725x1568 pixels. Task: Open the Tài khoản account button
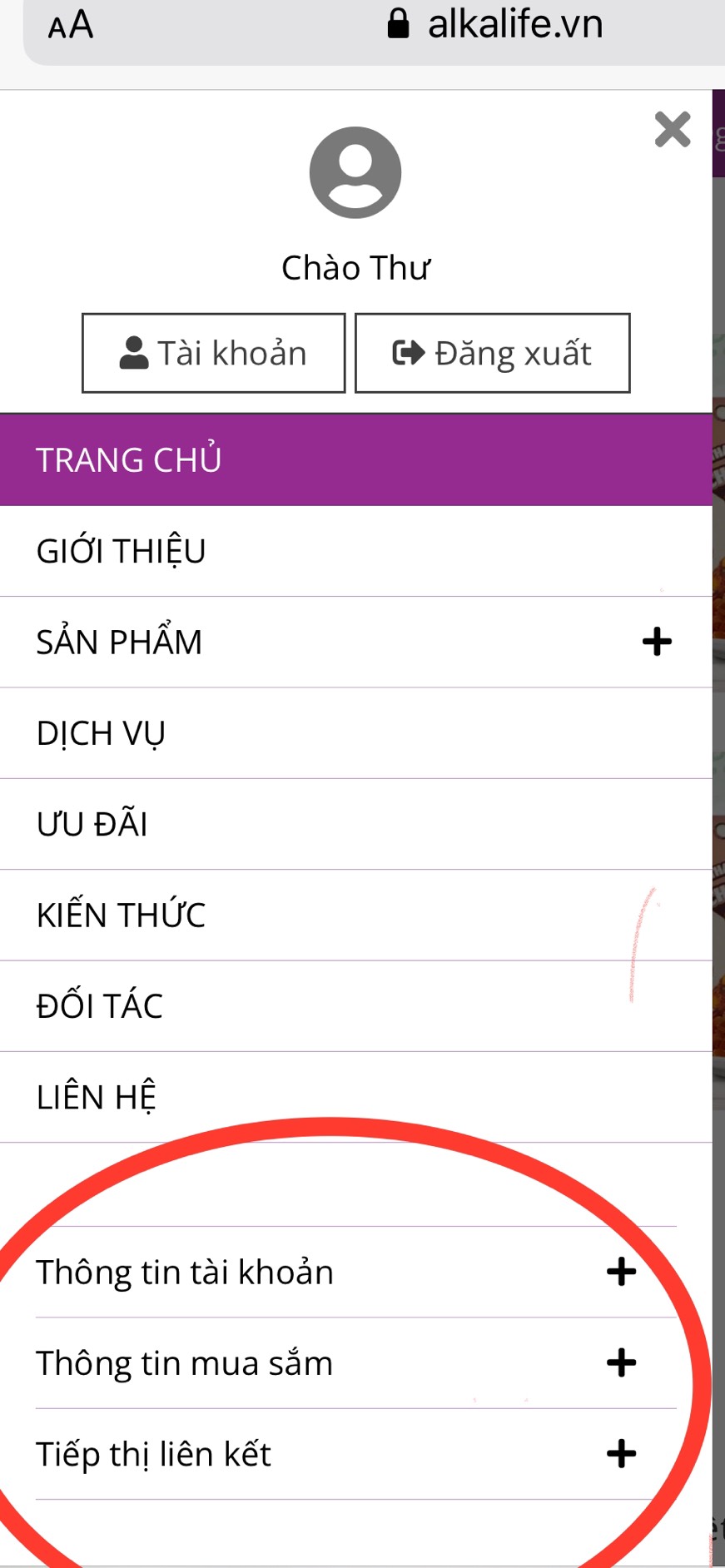(x=213, y=353)
